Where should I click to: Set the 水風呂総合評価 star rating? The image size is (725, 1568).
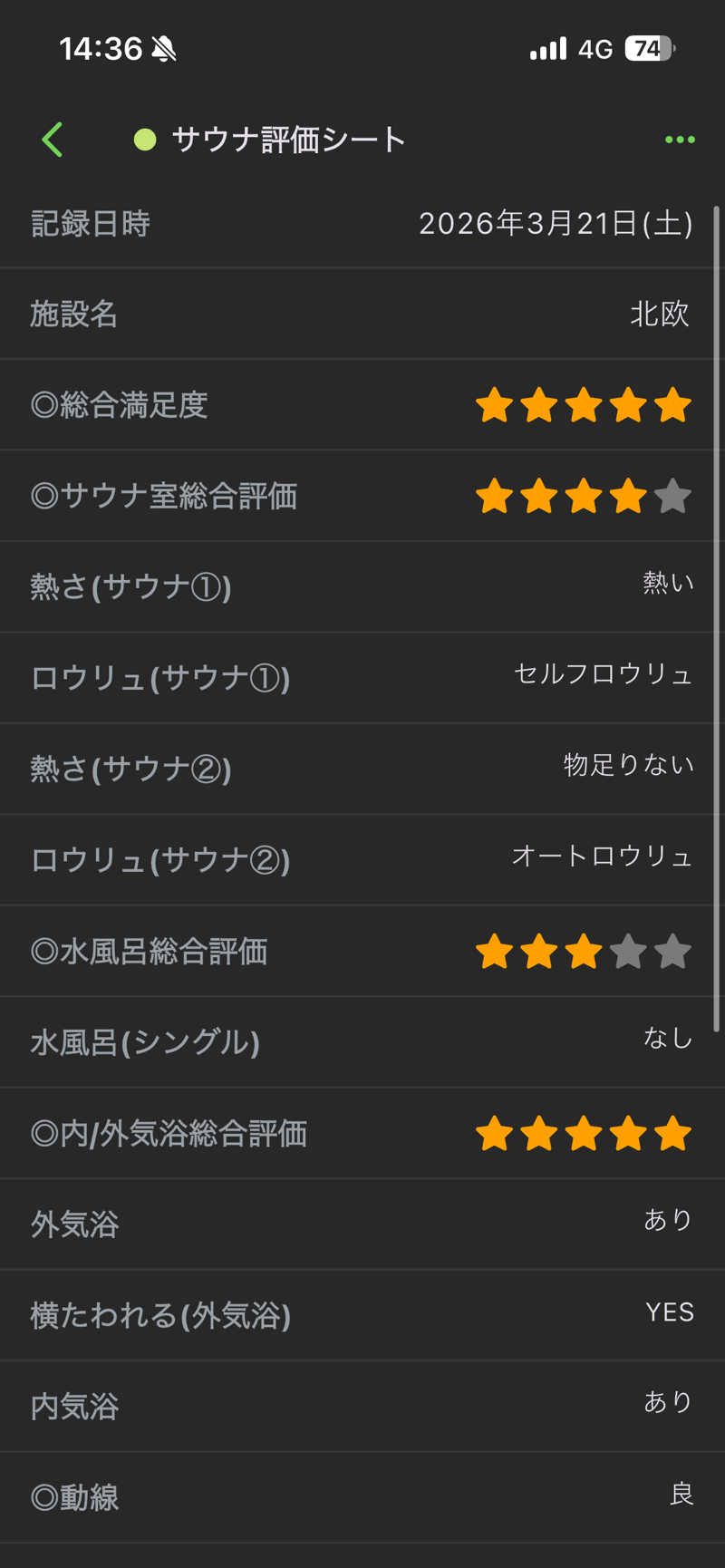pyautogui.click(x=584, y=952)
